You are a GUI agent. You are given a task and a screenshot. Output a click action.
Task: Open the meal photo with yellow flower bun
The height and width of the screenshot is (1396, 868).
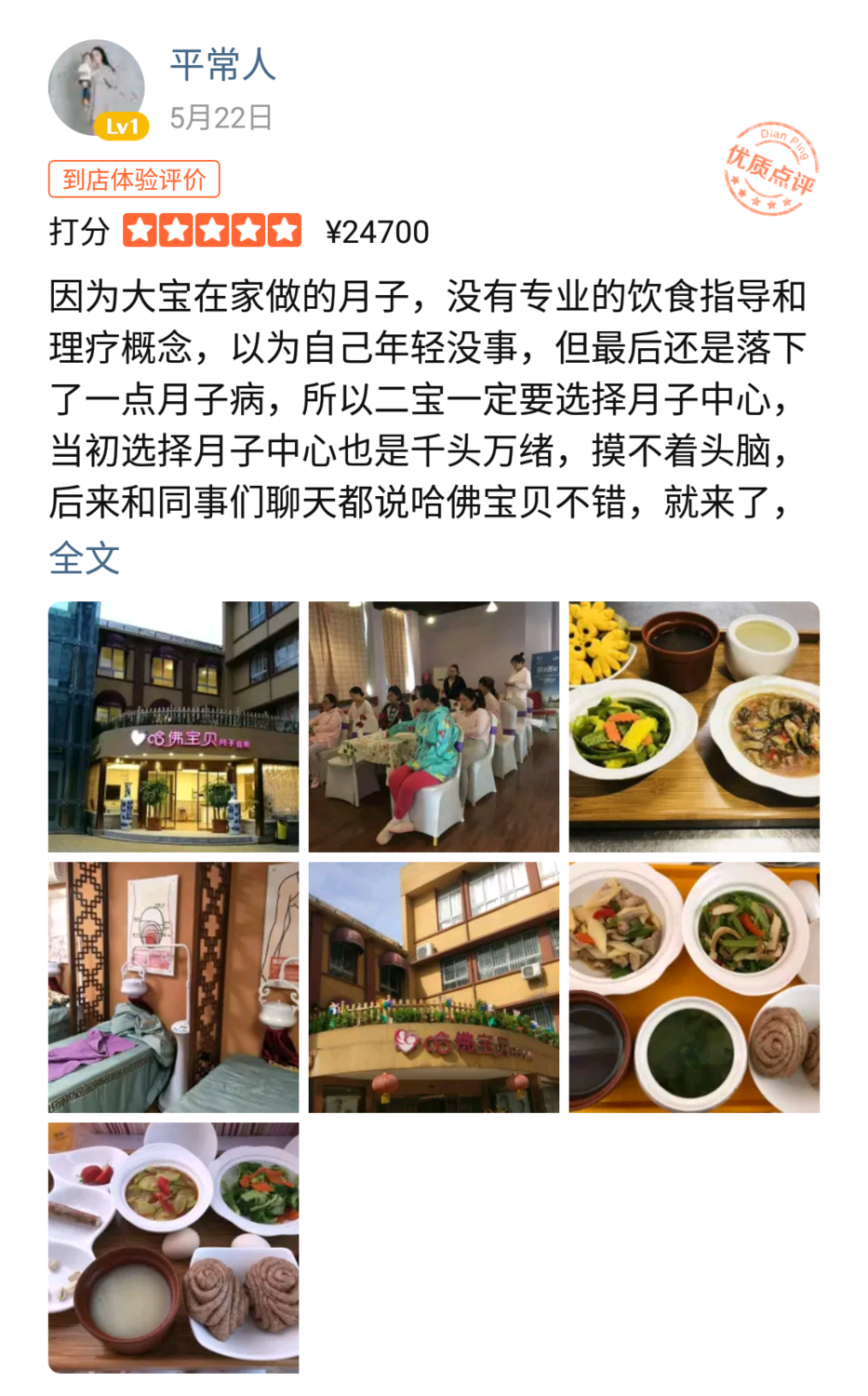[x=694, y=726]
